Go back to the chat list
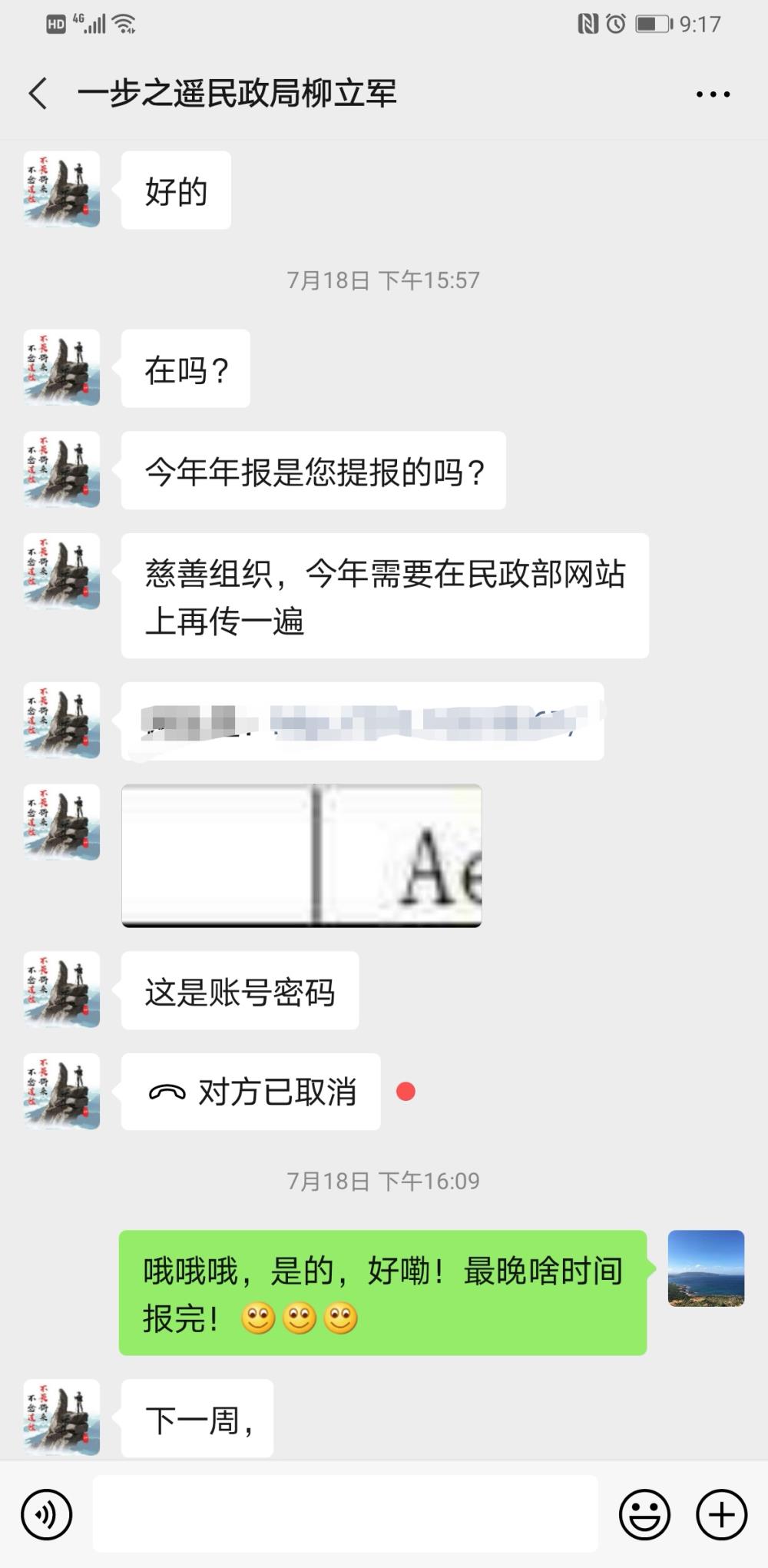Viewport: 768px width, 1568px height. 38,94
